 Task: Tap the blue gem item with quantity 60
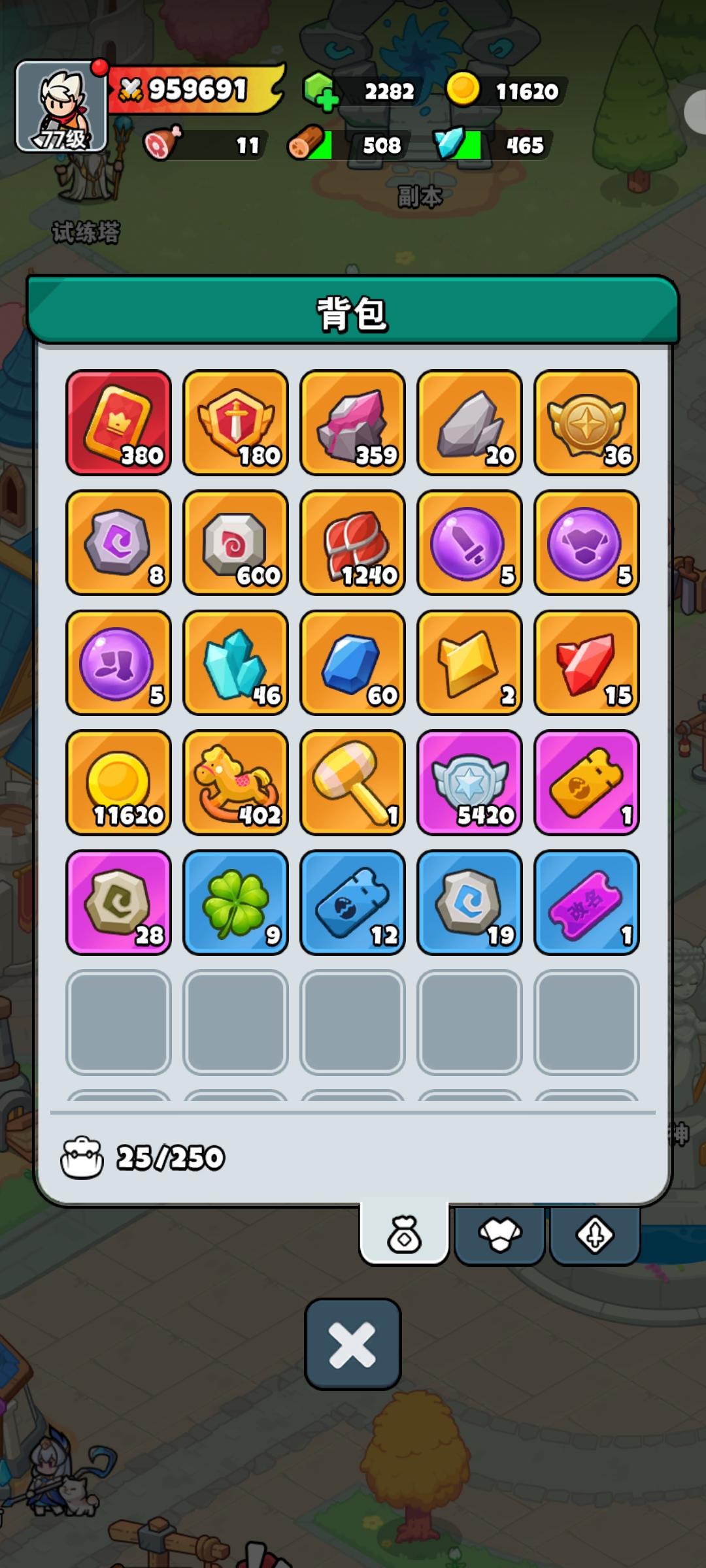click(353, 662)
